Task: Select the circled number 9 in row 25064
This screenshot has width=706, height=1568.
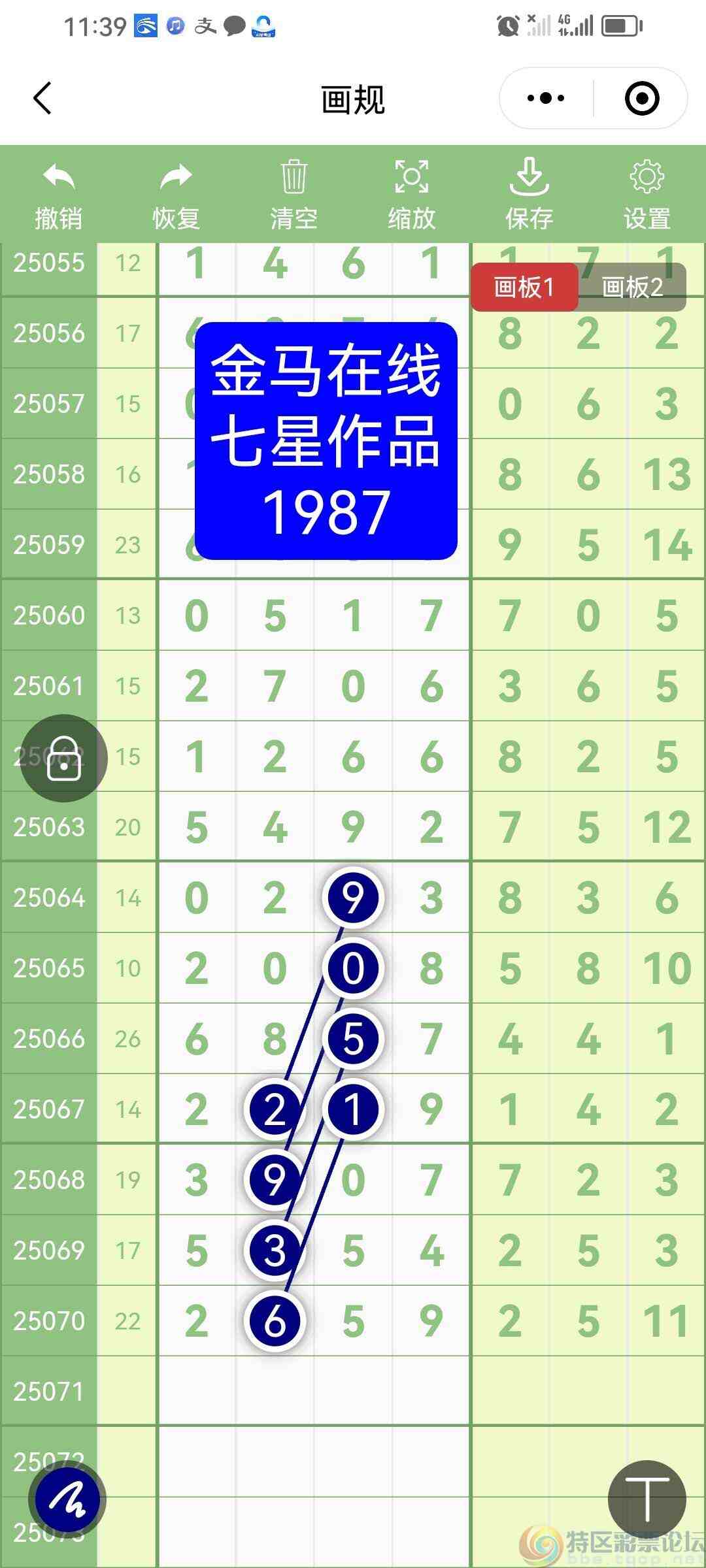Action: pos(352,897)
